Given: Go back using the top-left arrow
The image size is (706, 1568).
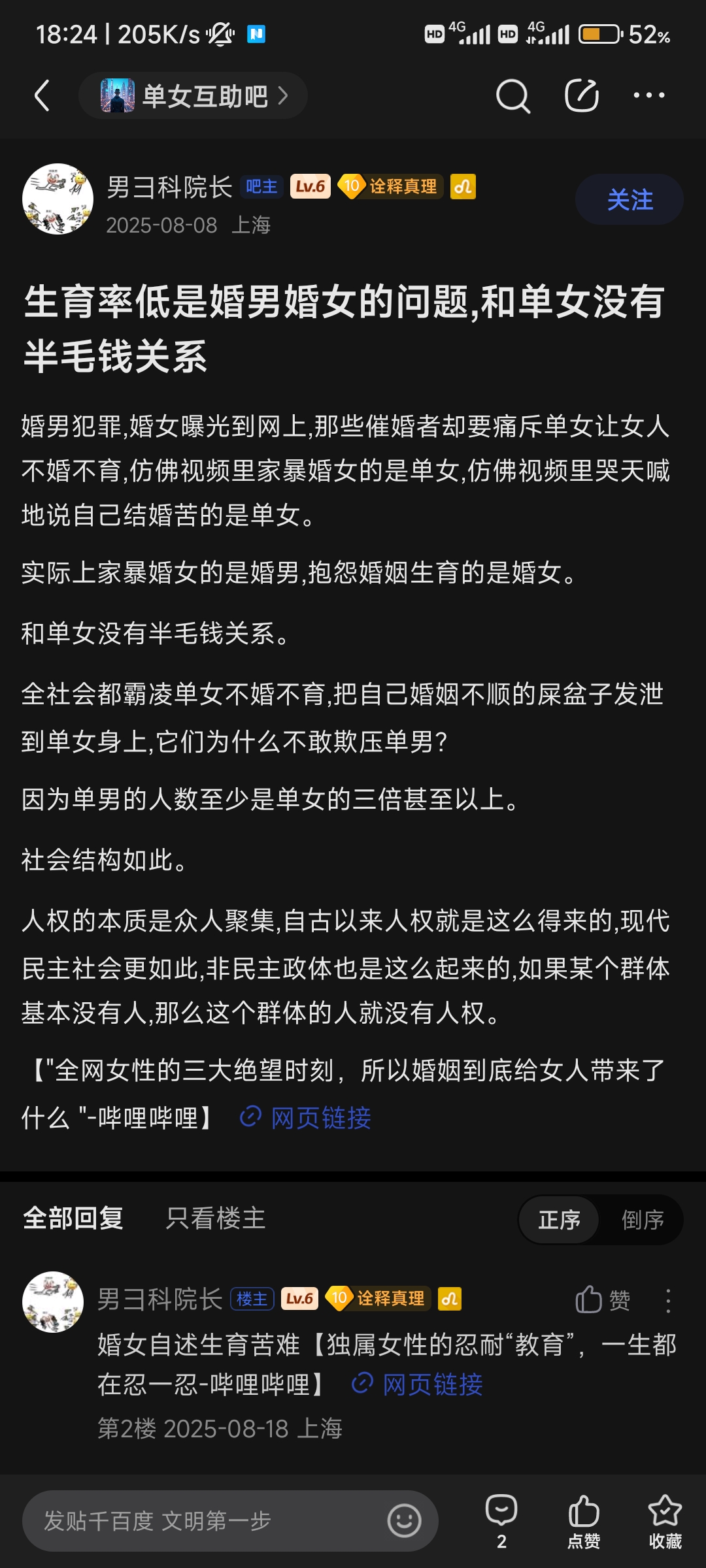Looking at the screenshot, I should click(x=42, y=96).
